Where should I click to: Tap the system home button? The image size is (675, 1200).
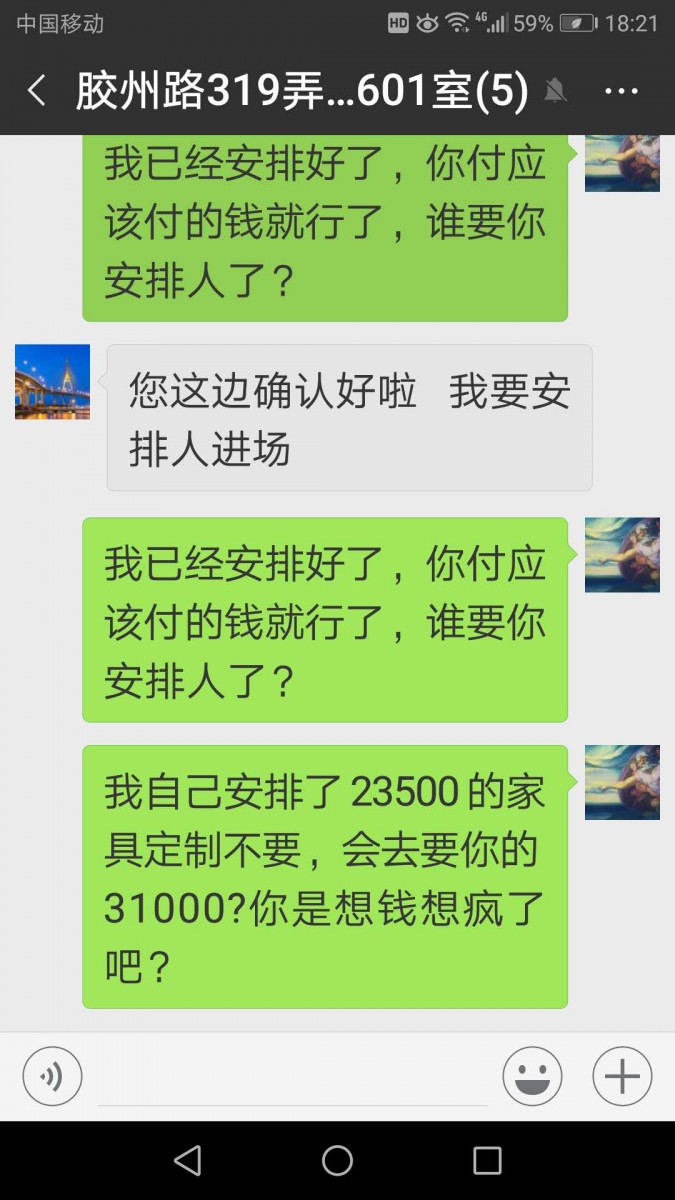(x=337, y=1160)
